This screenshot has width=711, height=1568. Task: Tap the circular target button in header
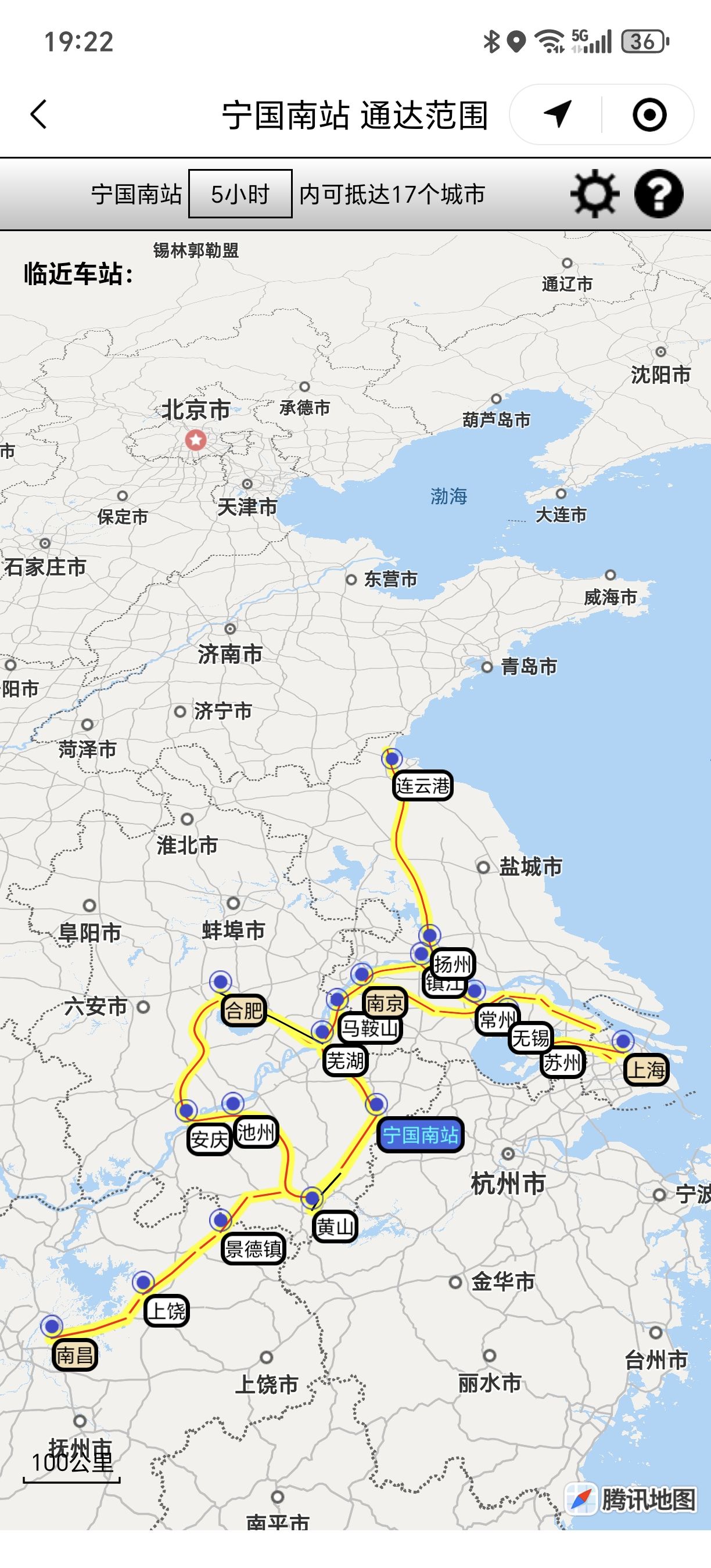click(649, 114)
